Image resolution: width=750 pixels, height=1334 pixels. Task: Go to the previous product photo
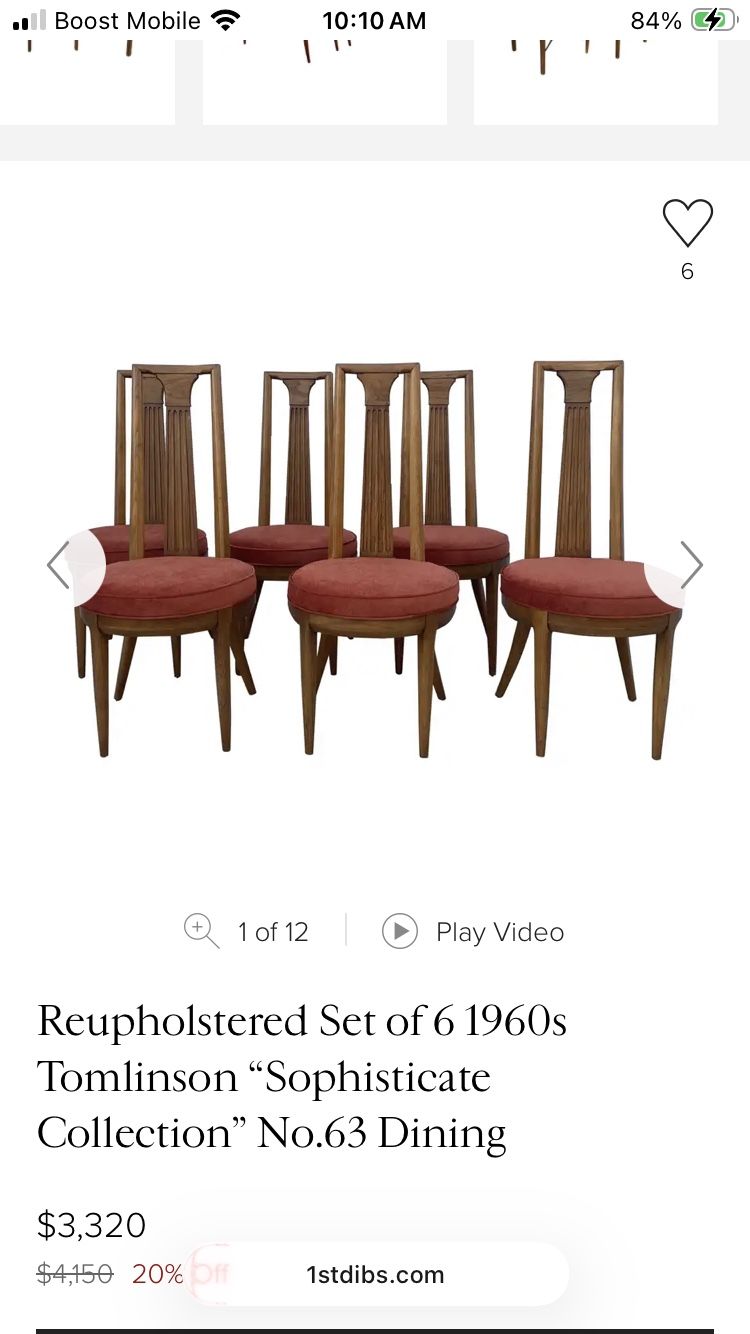click(x=59, y=565)
